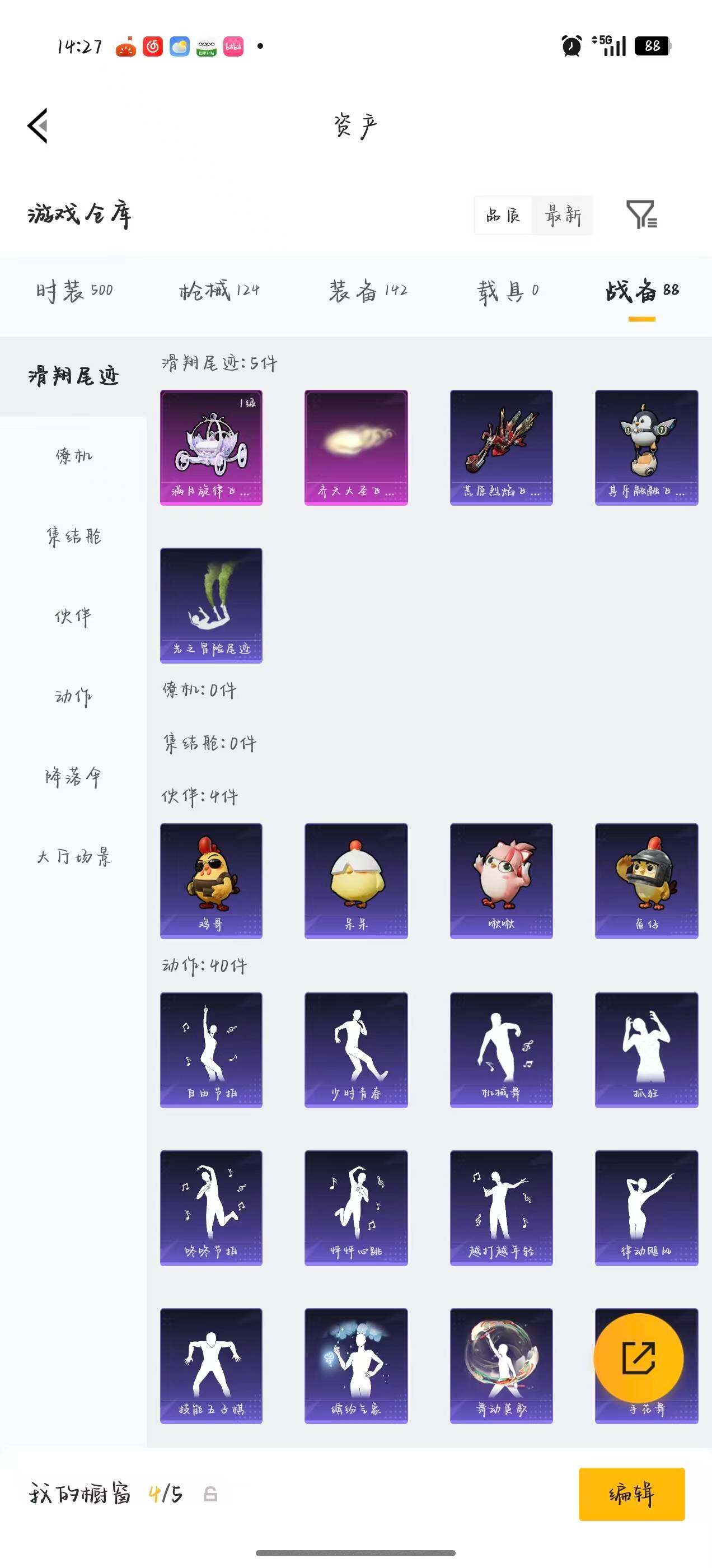
Task: Open the 机械舞 action item
Action: tap(501, 1050)
